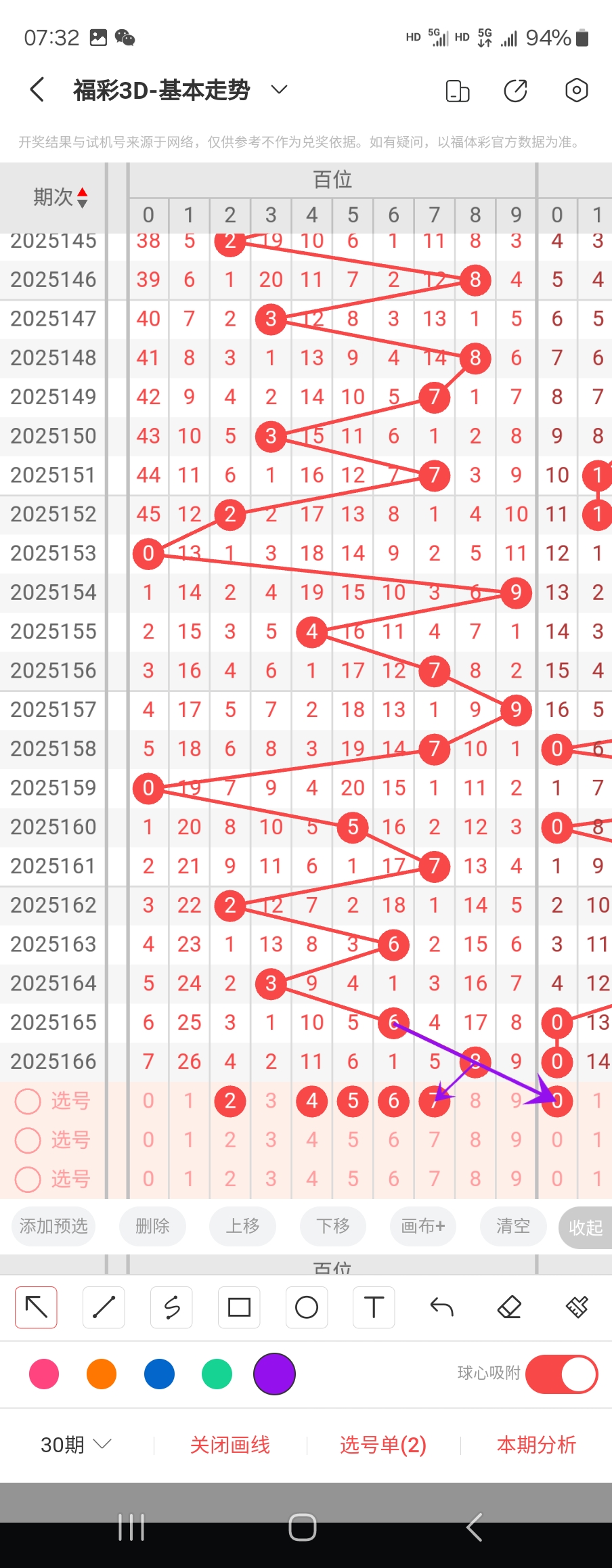Tap the 删除 button

152,1226
